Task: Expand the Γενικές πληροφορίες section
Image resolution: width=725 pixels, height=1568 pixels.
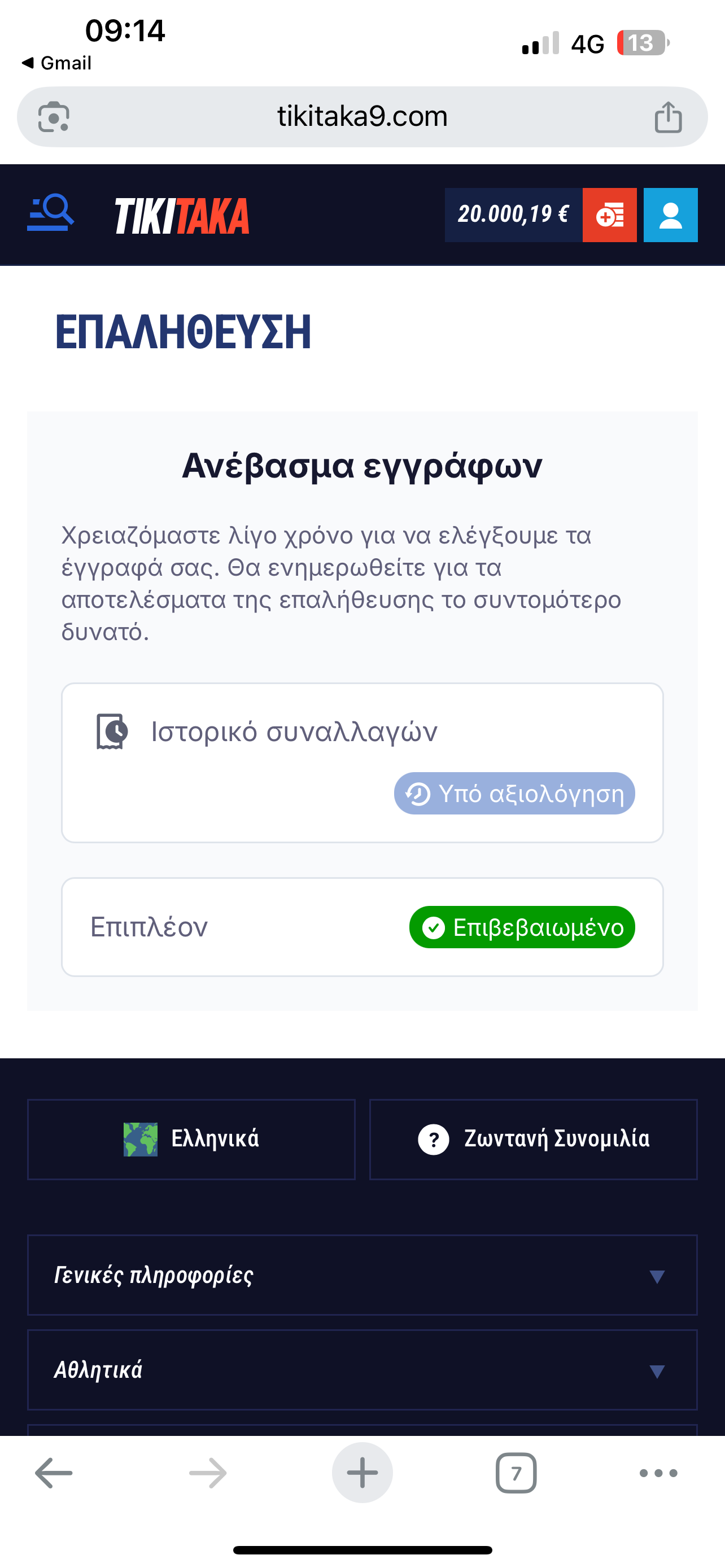Action: (x=362, y=1274)
